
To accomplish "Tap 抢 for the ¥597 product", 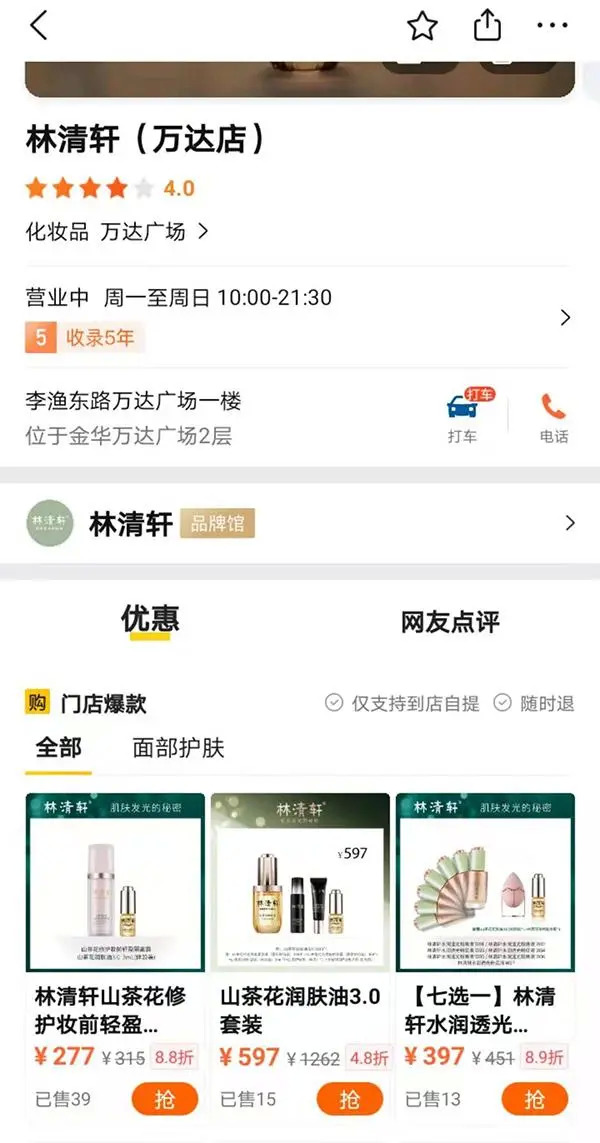I will pos(350,1100).
